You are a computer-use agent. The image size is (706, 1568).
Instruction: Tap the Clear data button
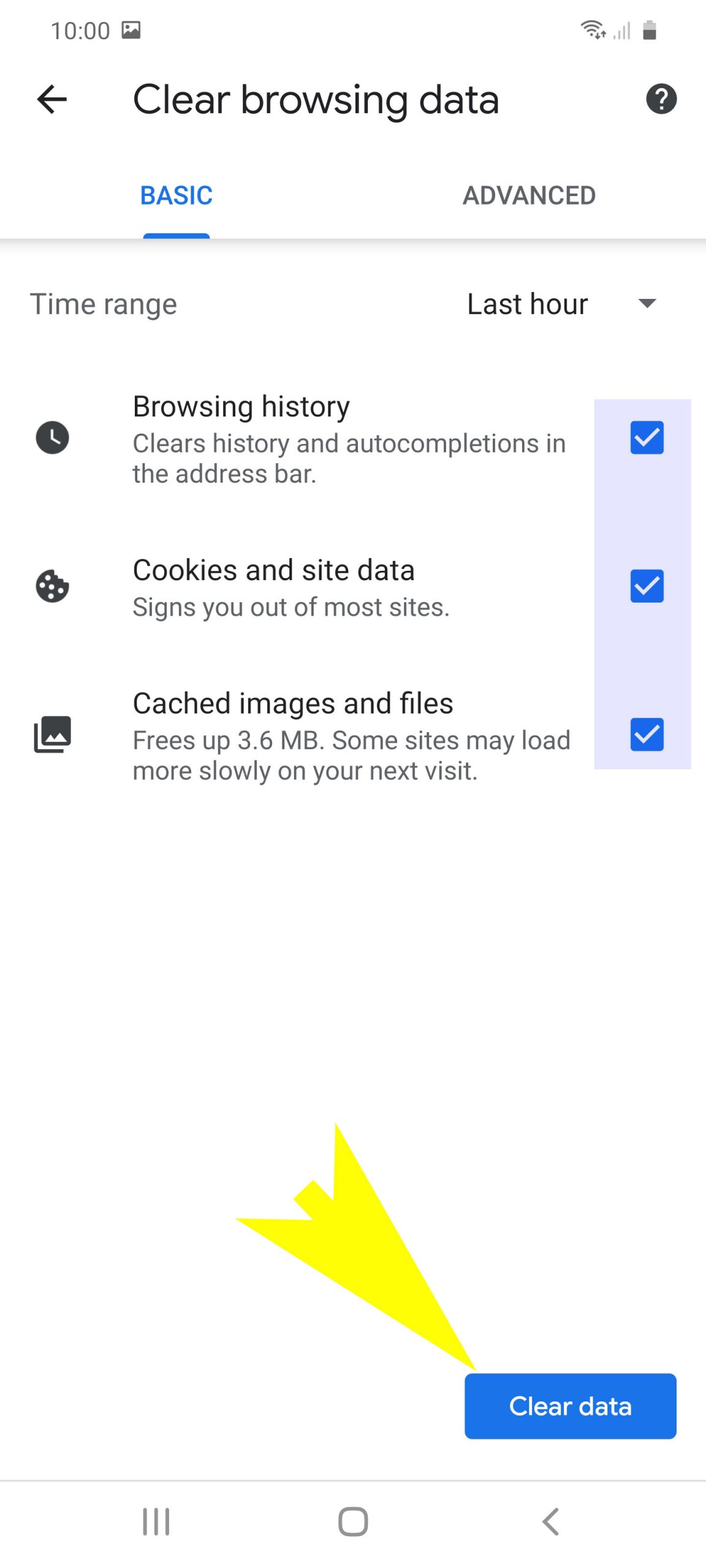pos(570,1407)
